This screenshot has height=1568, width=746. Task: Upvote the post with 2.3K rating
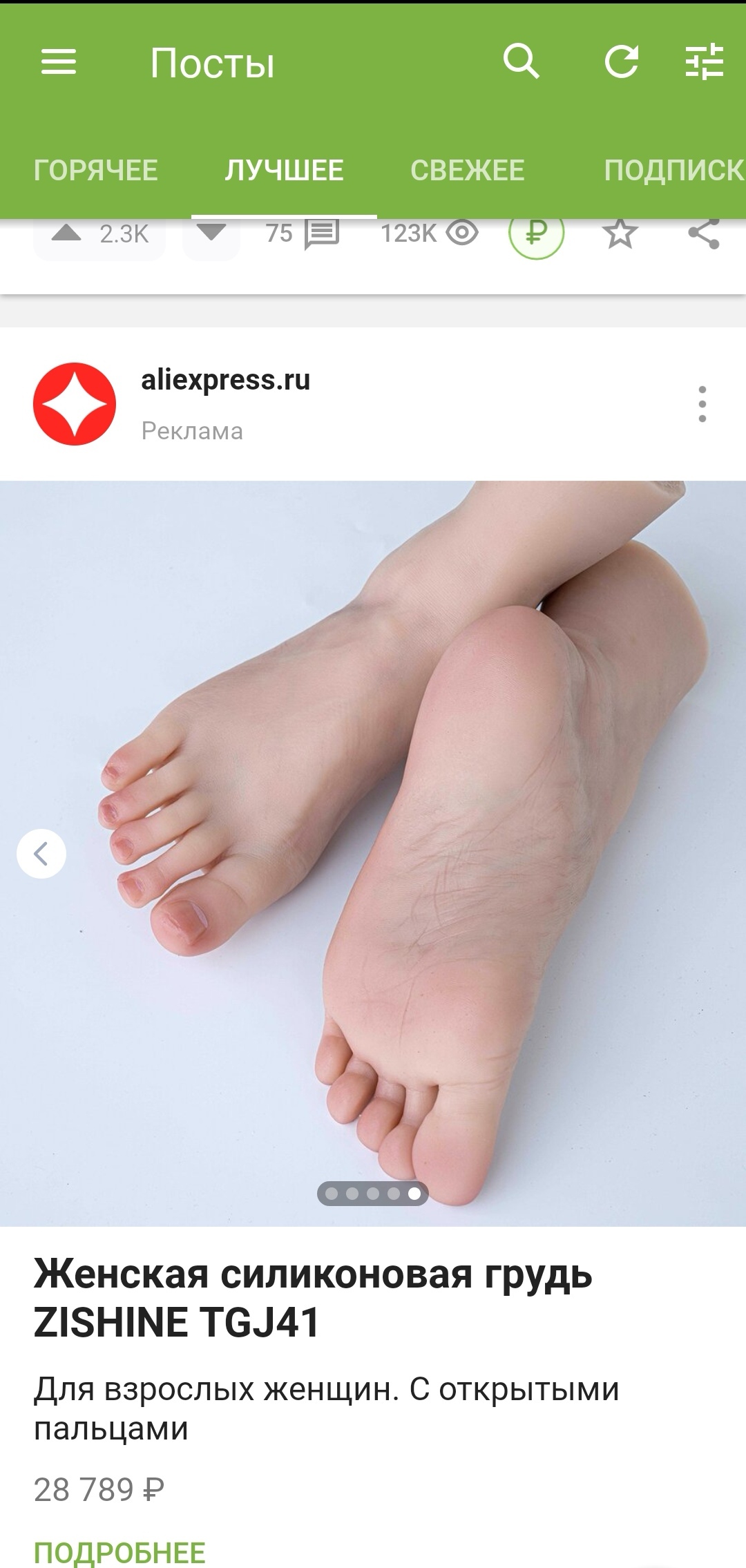(x=67, y=234)
